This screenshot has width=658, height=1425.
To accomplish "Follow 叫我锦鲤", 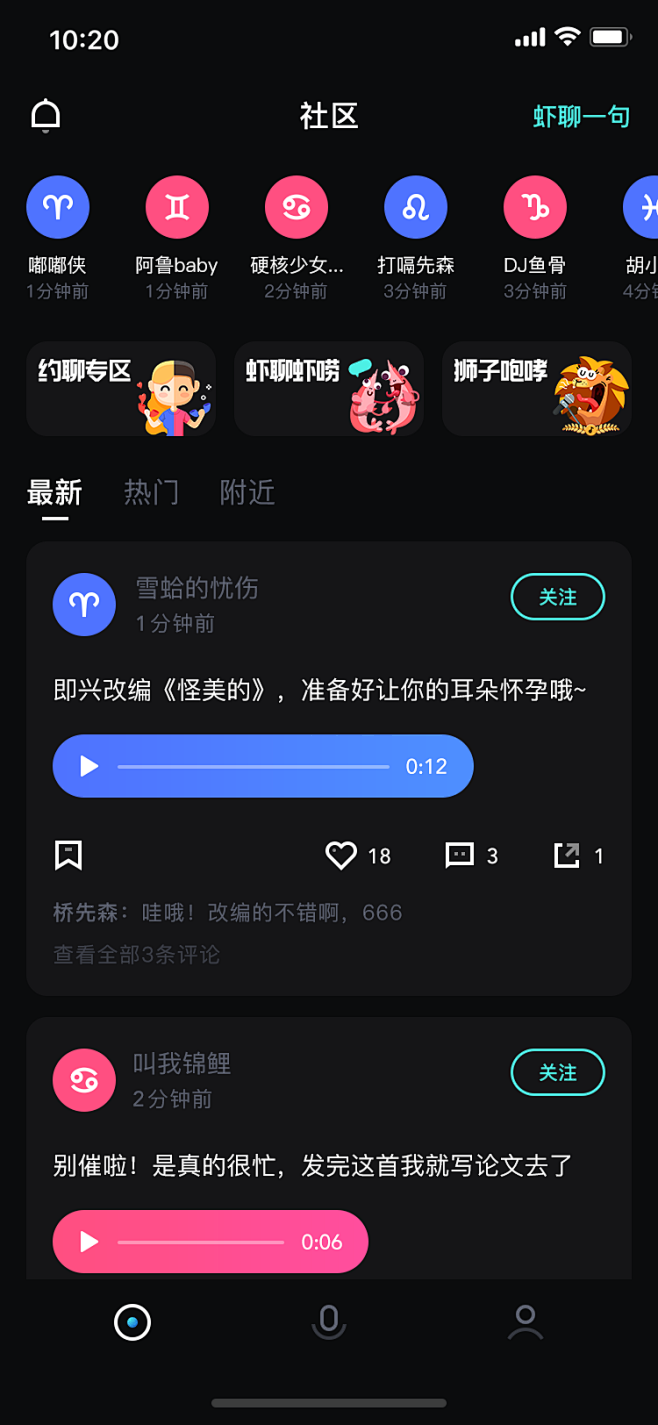I will [x=558, y=1072].
